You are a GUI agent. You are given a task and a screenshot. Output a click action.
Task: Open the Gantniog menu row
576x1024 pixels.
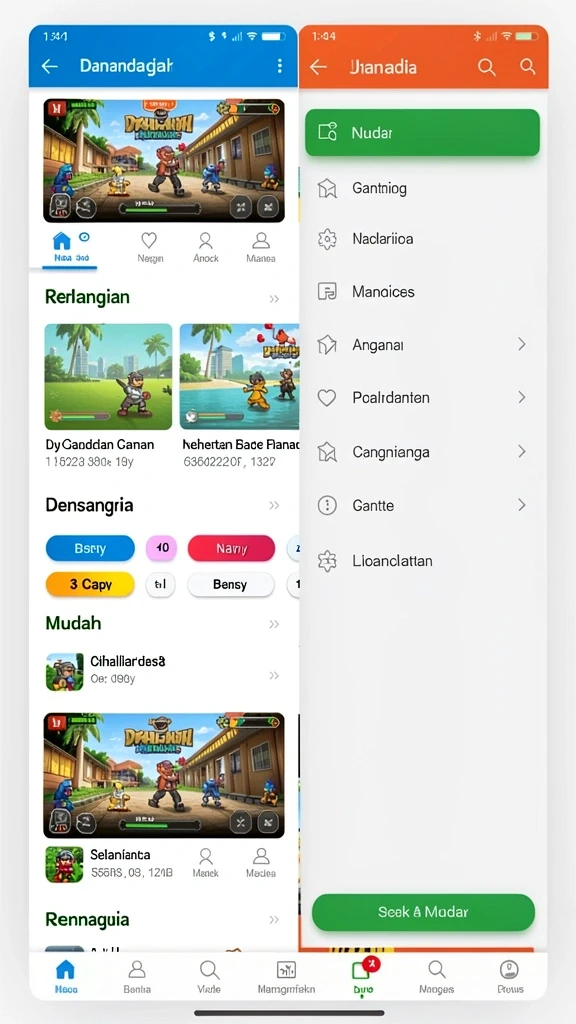point(423,189)
